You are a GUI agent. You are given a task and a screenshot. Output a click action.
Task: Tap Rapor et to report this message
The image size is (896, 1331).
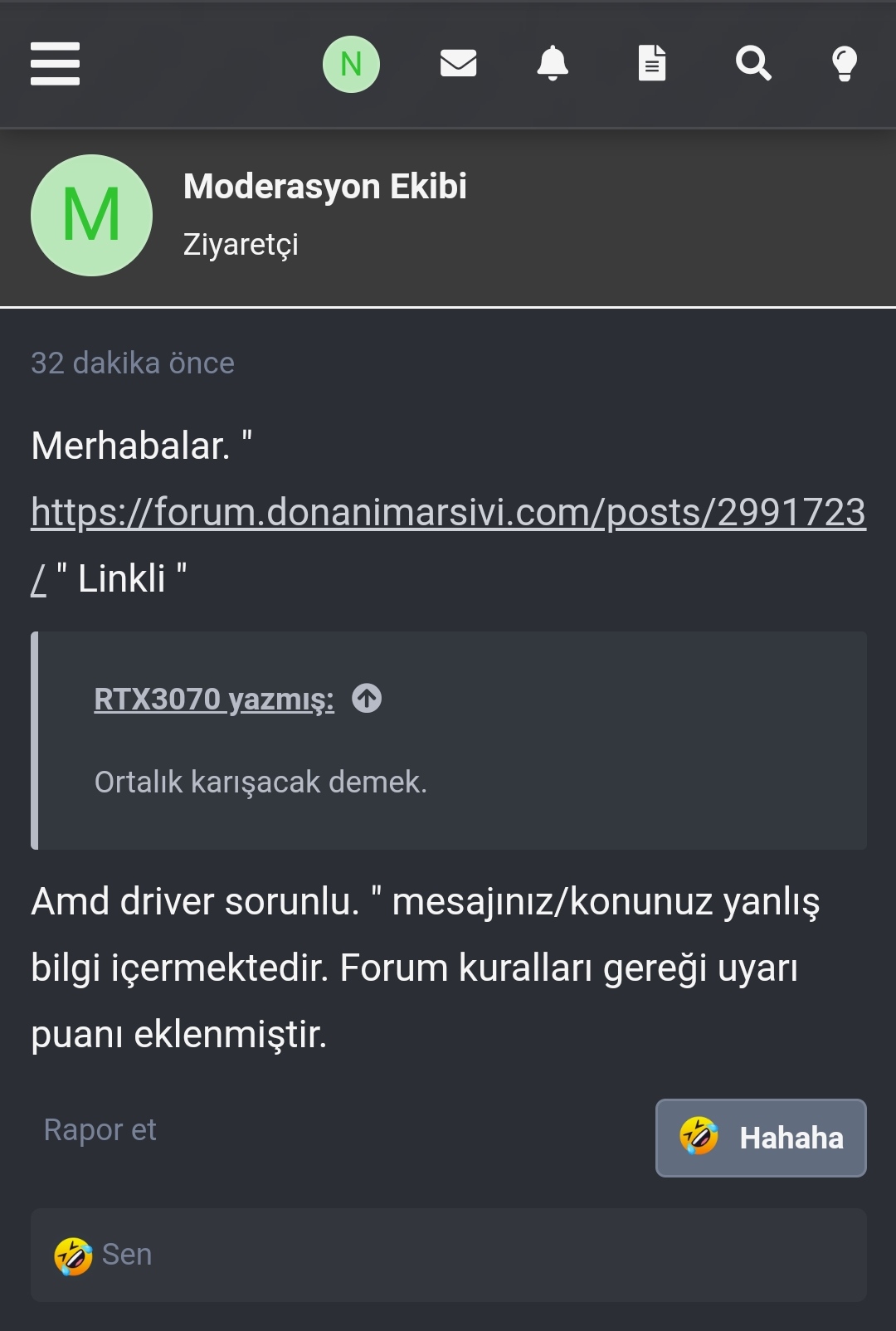pyautogui.click(x=100, y=1129)
